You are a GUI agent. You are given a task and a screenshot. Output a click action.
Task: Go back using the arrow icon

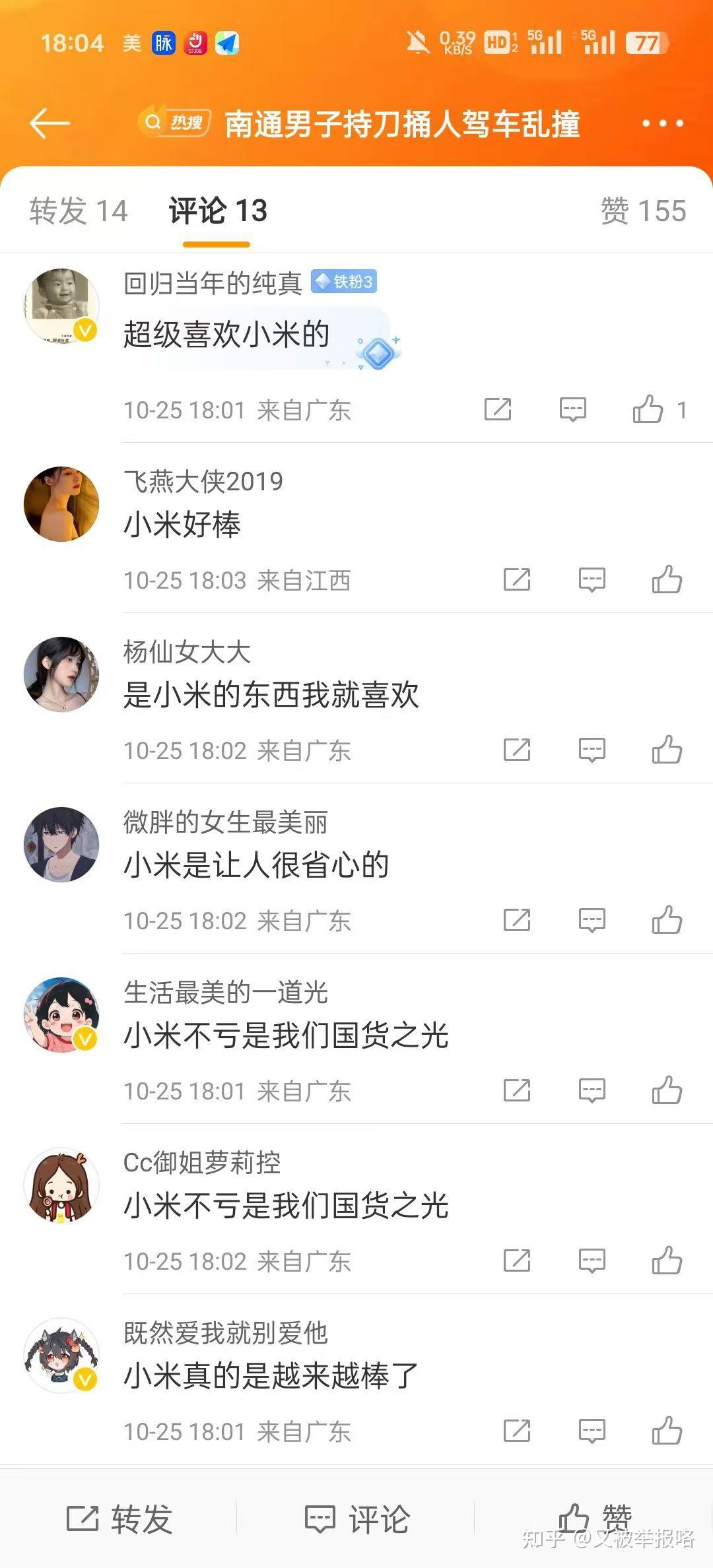point(50,123)
